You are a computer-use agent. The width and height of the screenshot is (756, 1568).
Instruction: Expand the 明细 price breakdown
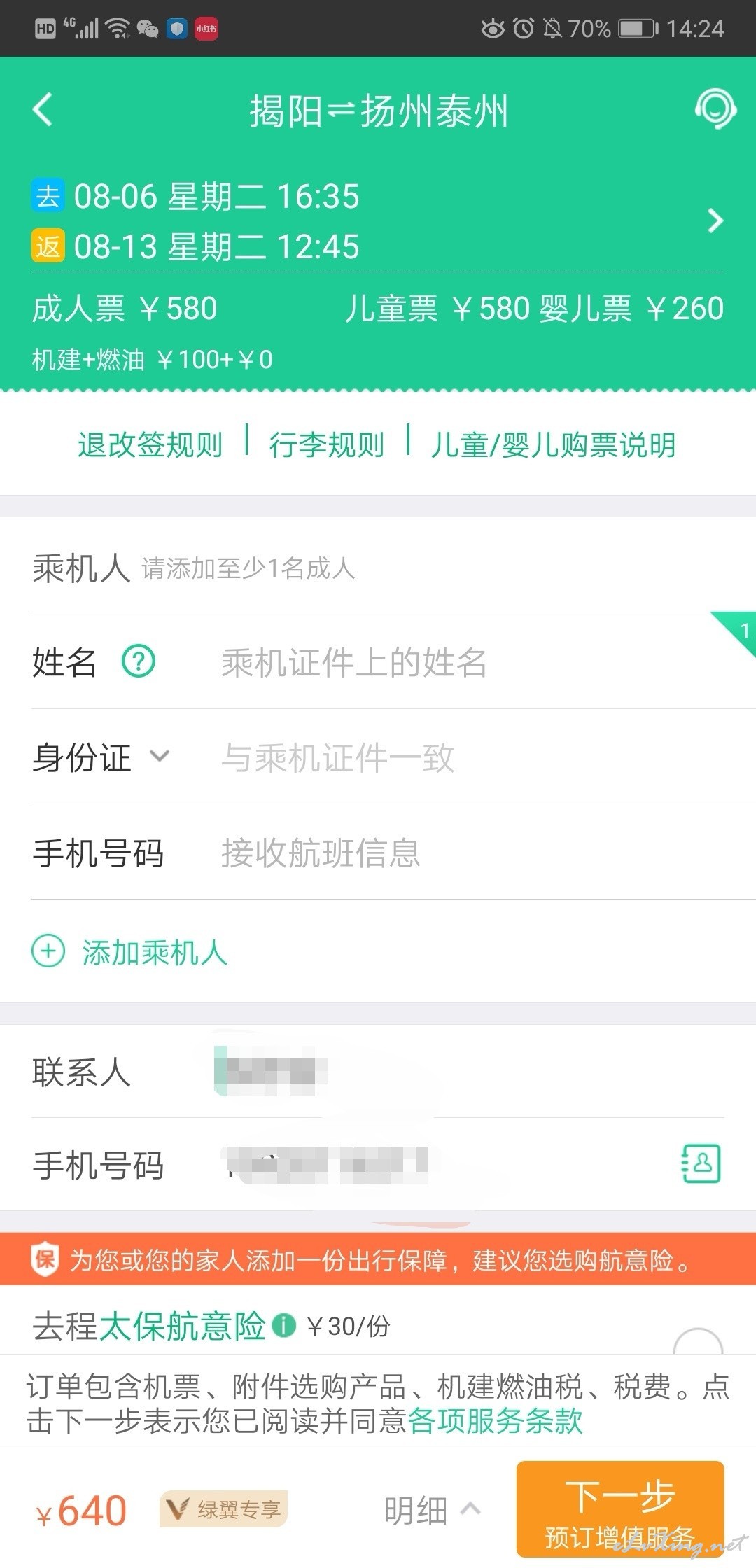coord(432,1510)
